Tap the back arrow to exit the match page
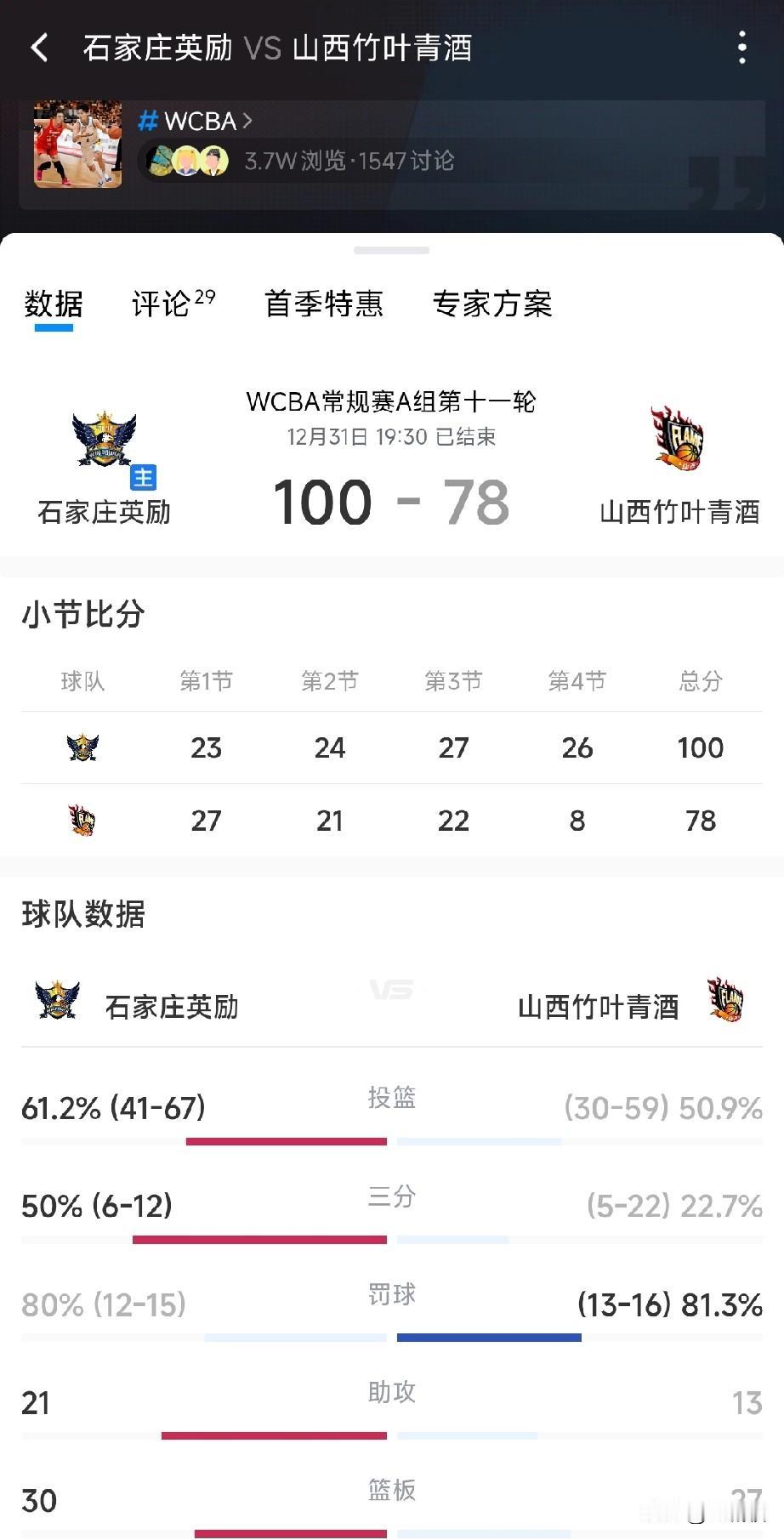 coord(38,48)
